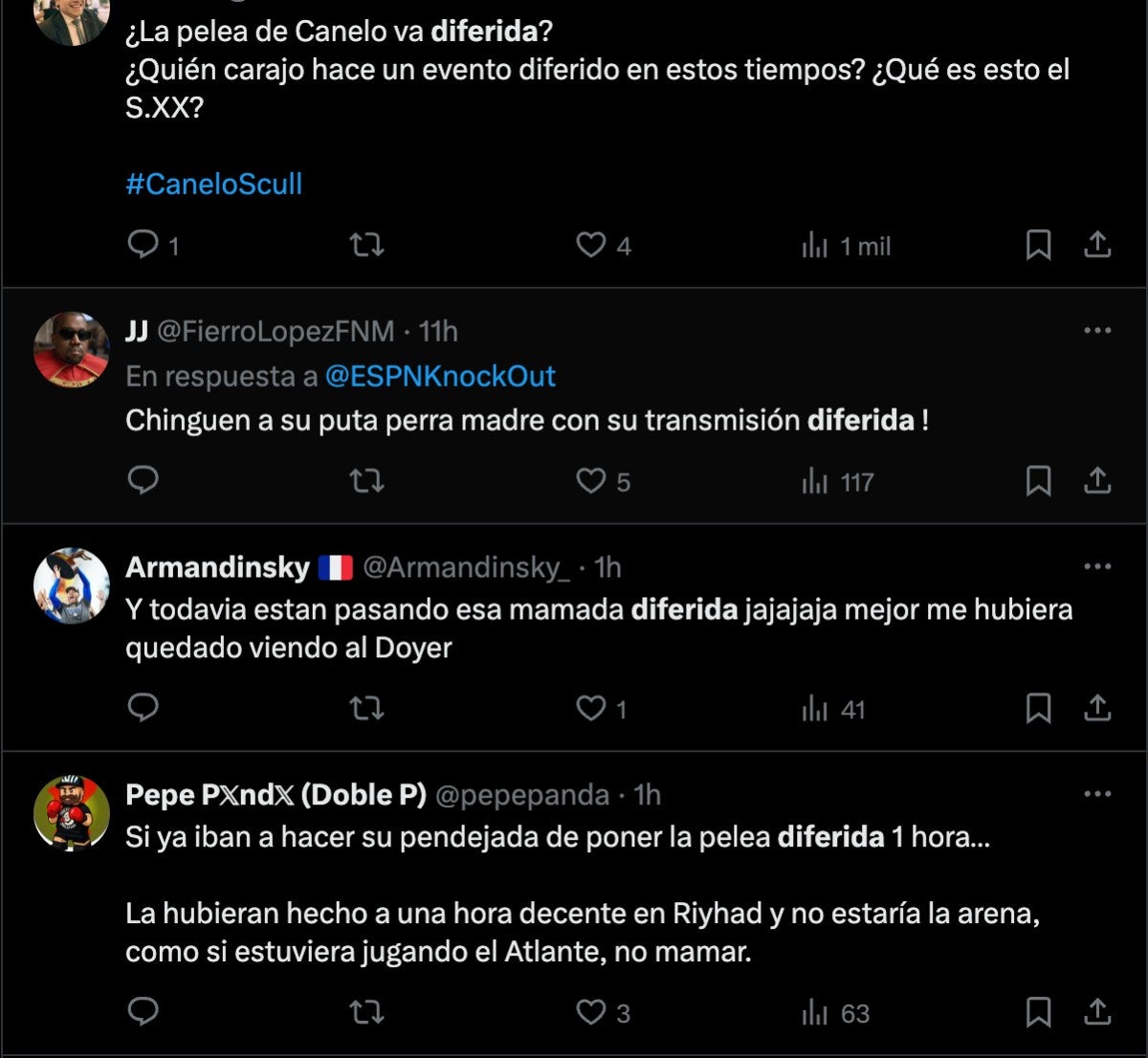Viewport: 1148px width, 1058px height.
Task: Open the #CaneloScull hashtag
Action: 213,184
